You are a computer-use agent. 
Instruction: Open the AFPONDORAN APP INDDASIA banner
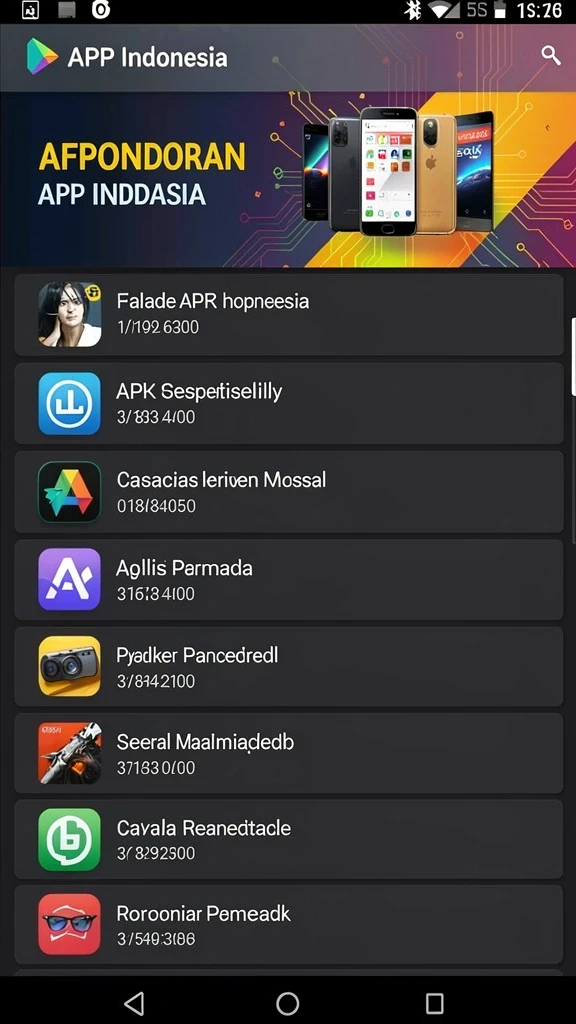click(x=288, y=179)
